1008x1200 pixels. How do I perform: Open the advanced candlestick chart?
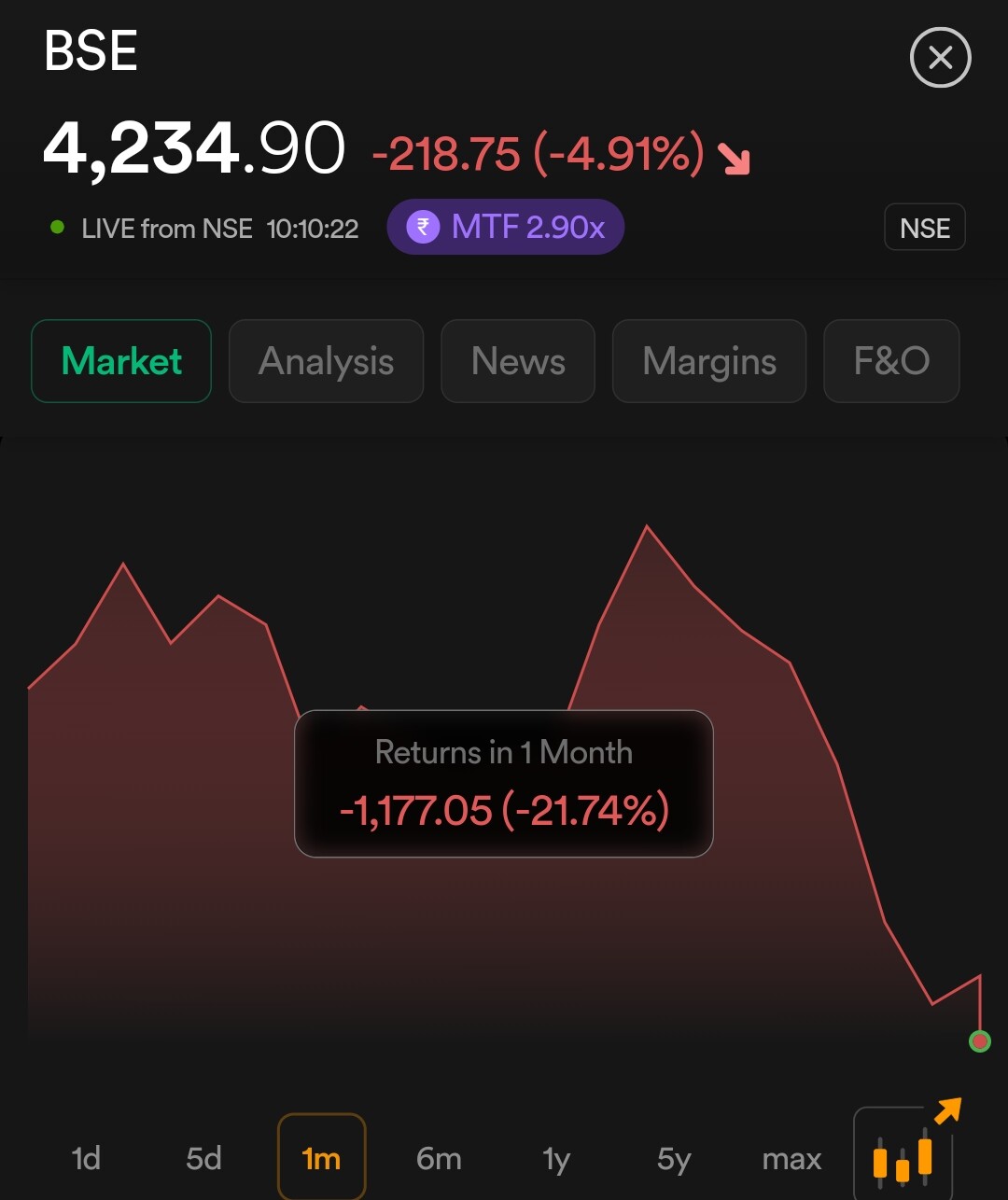pyautogui.click(x=903, y=1152)
